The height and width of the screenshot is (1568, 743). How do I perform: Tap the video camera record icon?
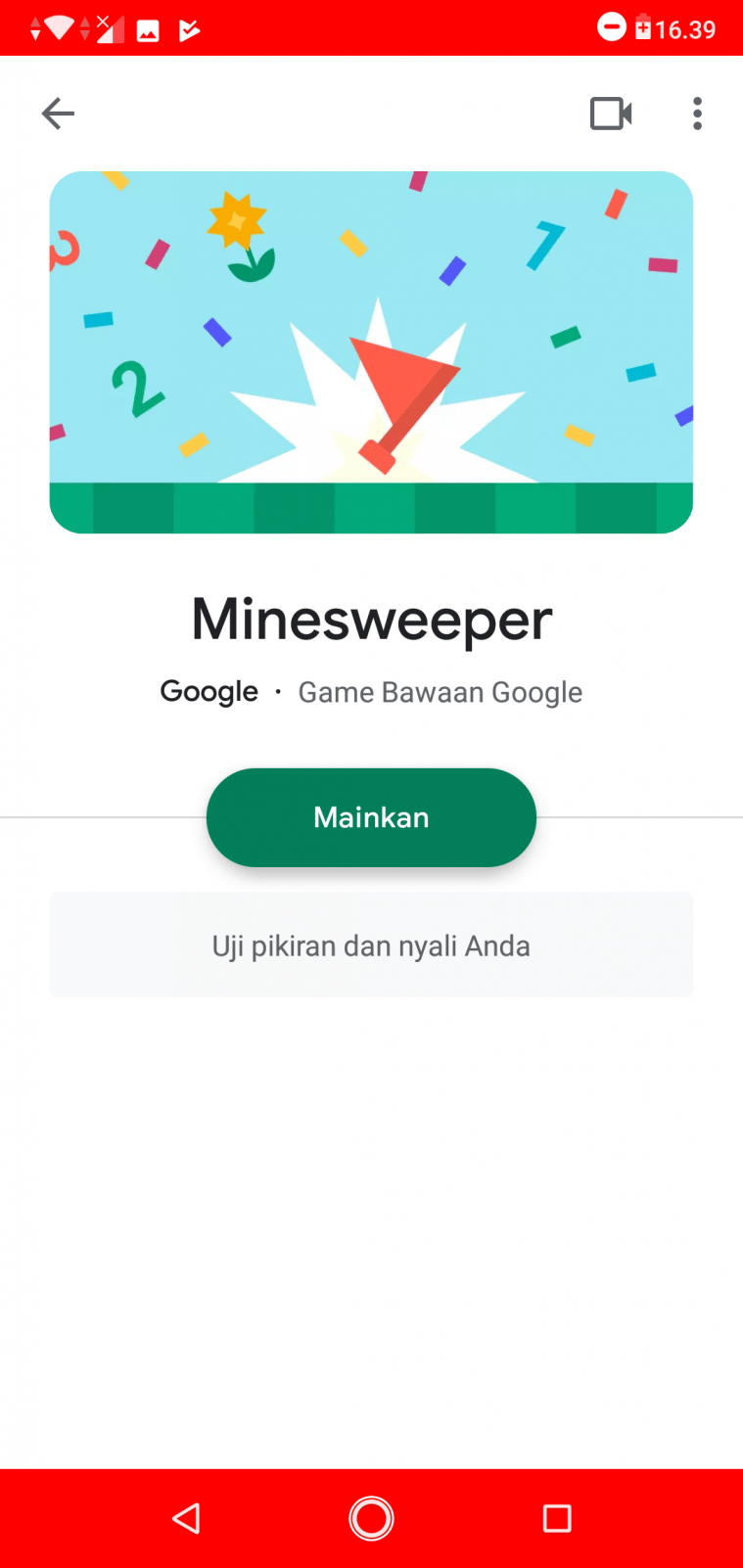(611, 114)
